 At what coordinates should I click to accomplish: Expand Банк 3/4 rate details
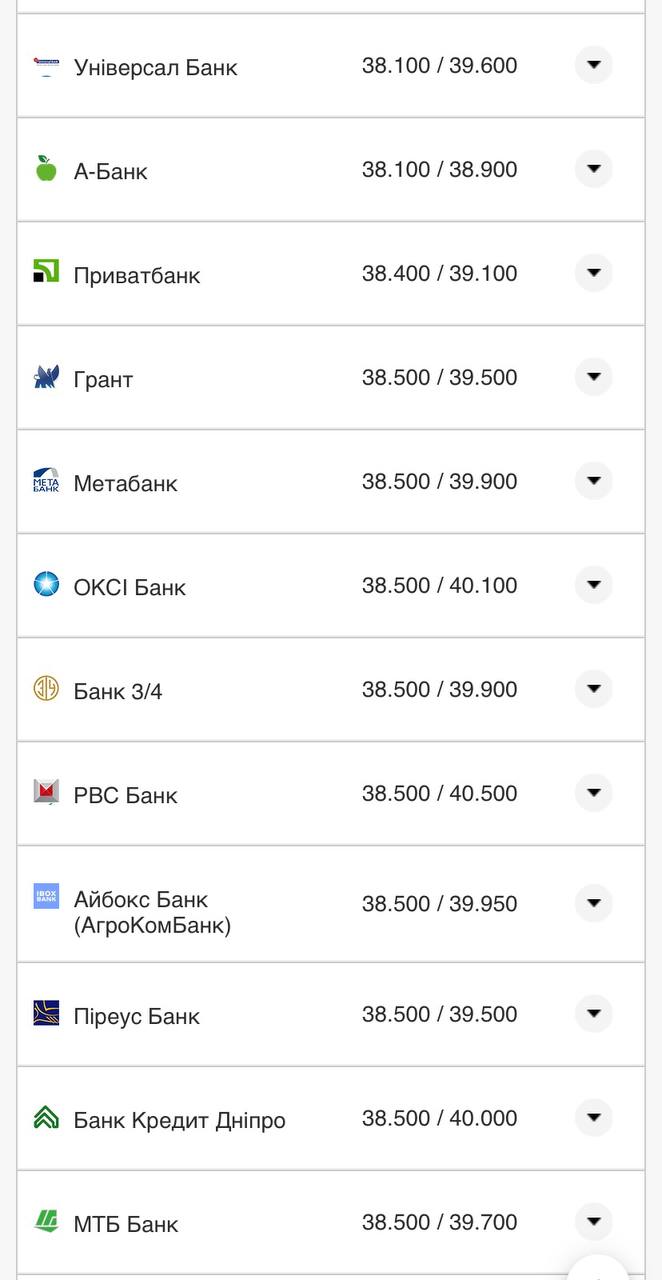[x=593, y=689]
